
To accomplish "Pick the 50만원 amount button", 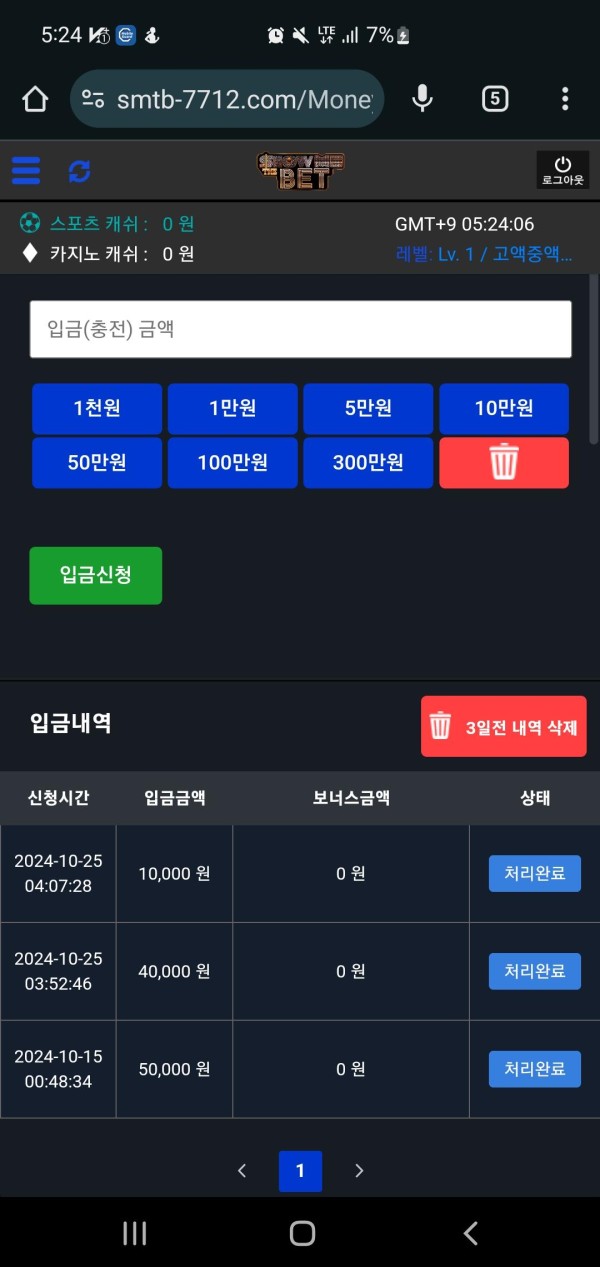I will pyautogui.click(x=97, y=462).
